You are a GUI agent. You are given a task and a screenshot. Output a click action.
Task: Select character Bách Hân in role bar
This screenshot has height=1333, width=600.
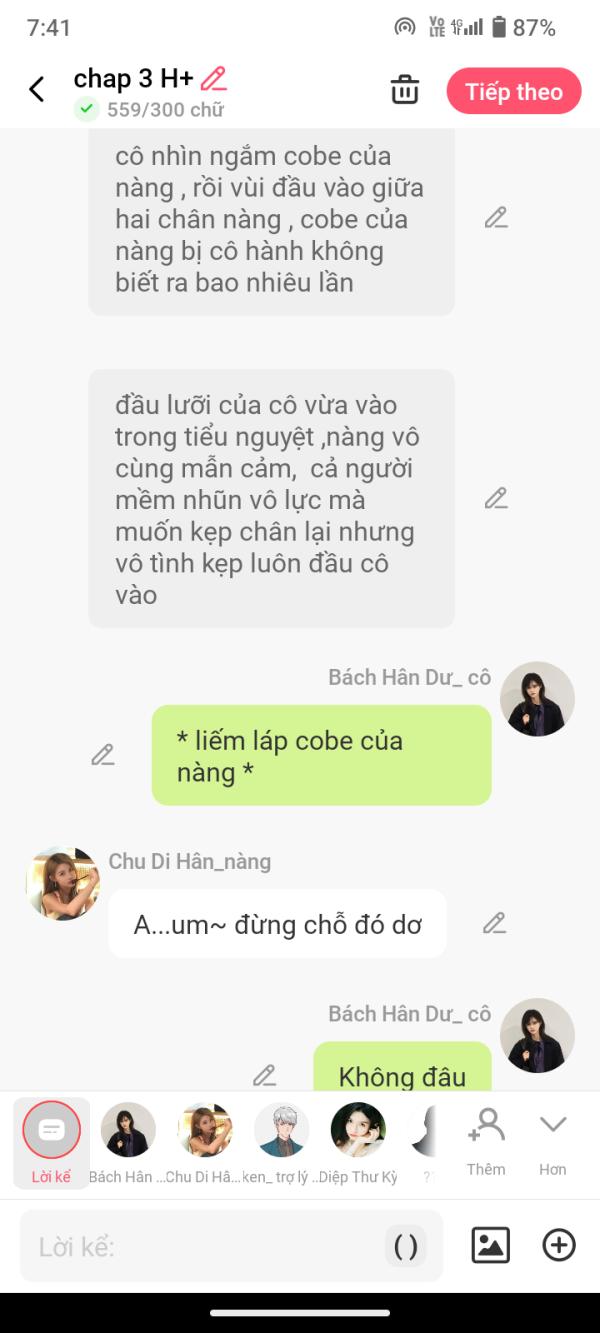pyautogui.click(x=128, y=1141)
